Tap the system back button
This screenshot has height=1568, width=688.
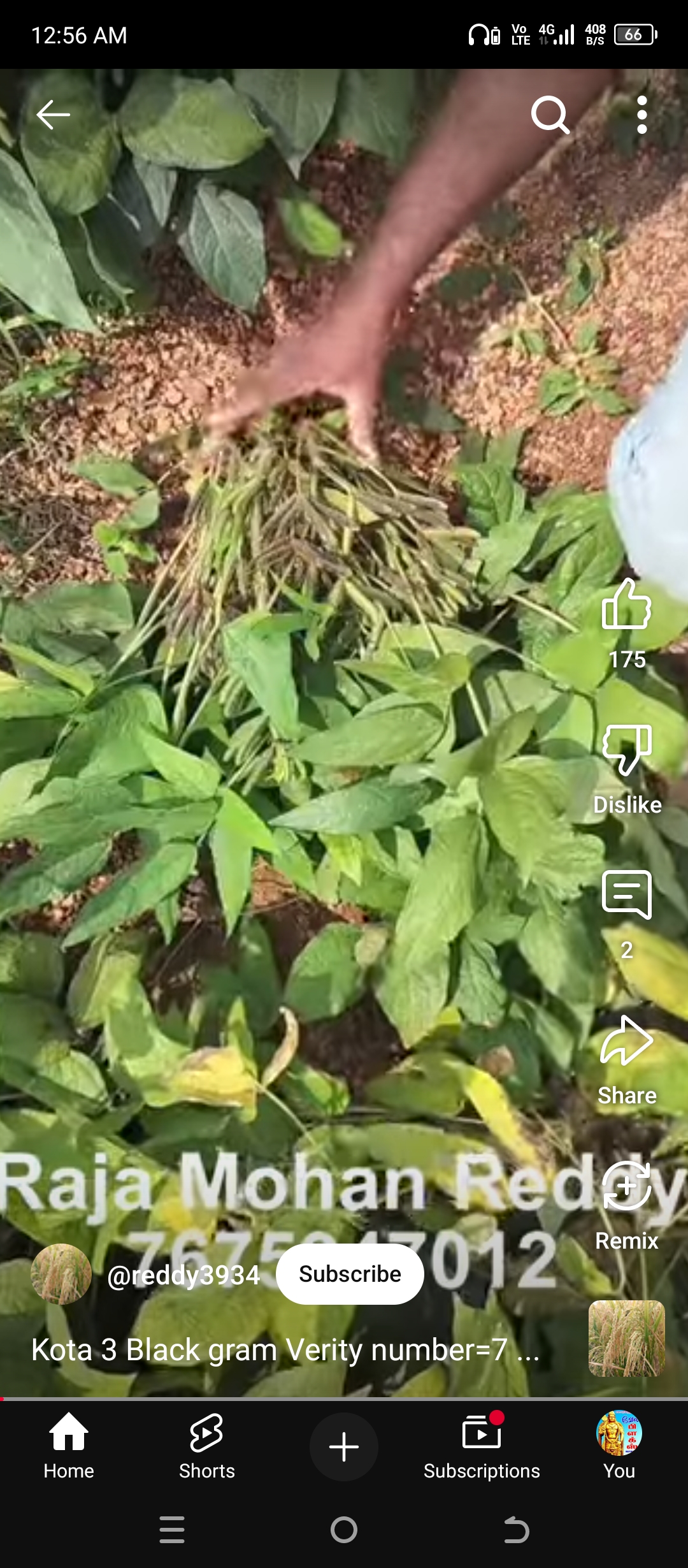click(516, 1529)
